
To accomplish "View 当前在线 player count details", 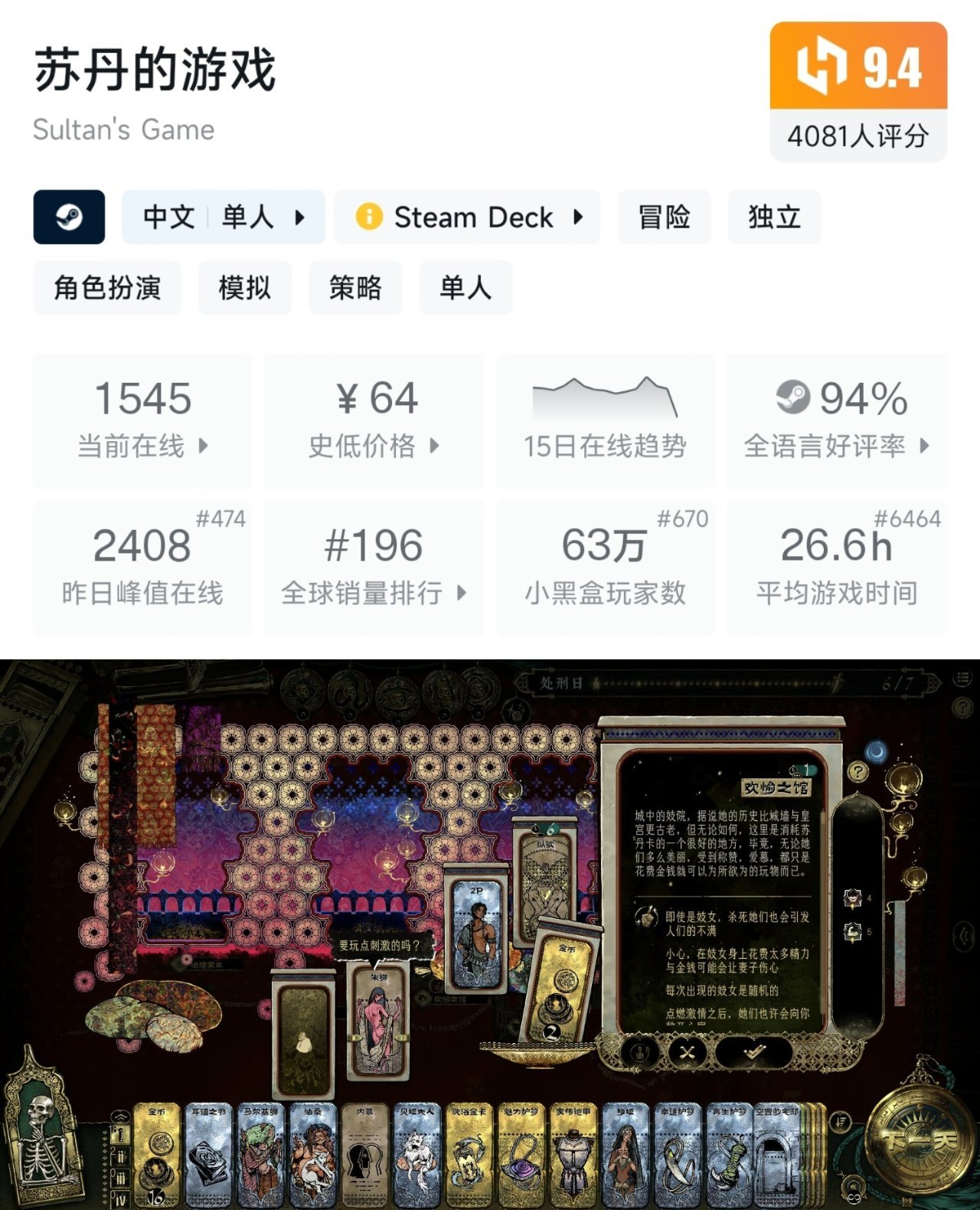I will [x=142, y=420].
